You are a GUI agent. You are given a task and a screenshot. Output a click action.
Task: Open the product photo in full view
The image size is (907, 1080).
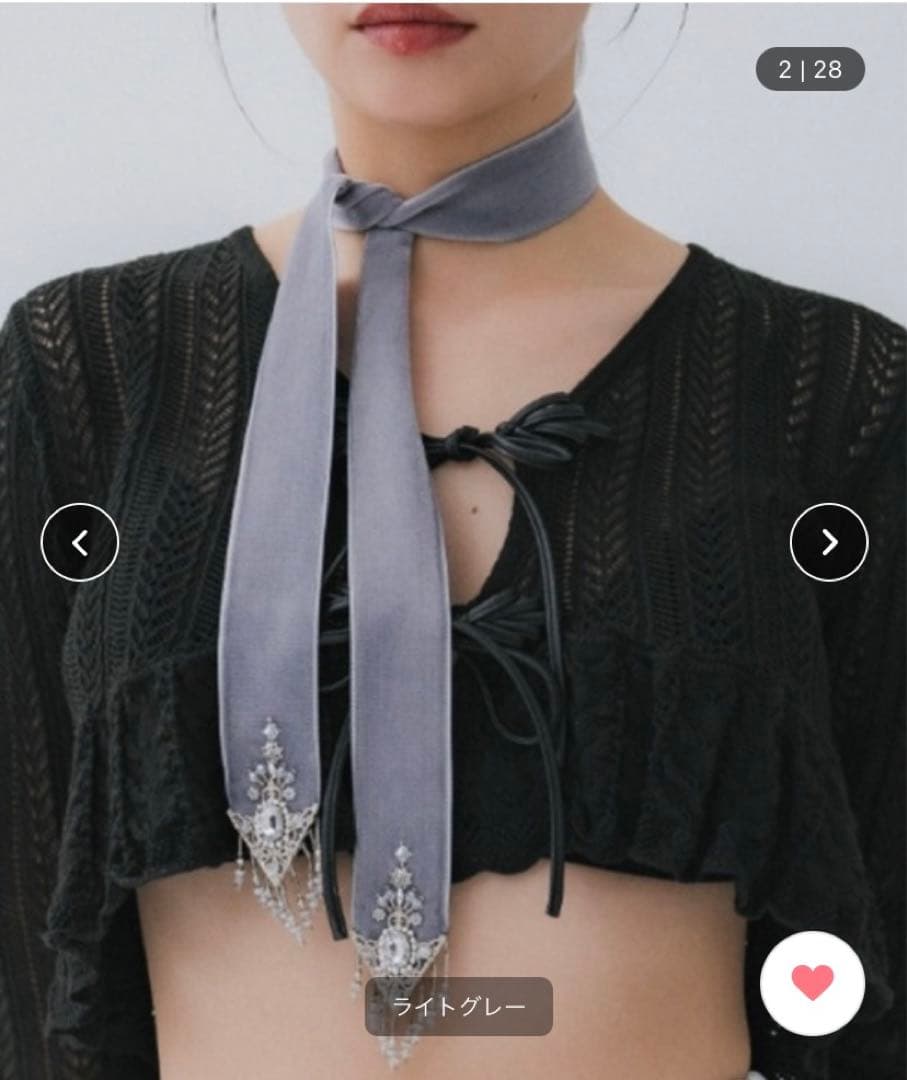453,400
